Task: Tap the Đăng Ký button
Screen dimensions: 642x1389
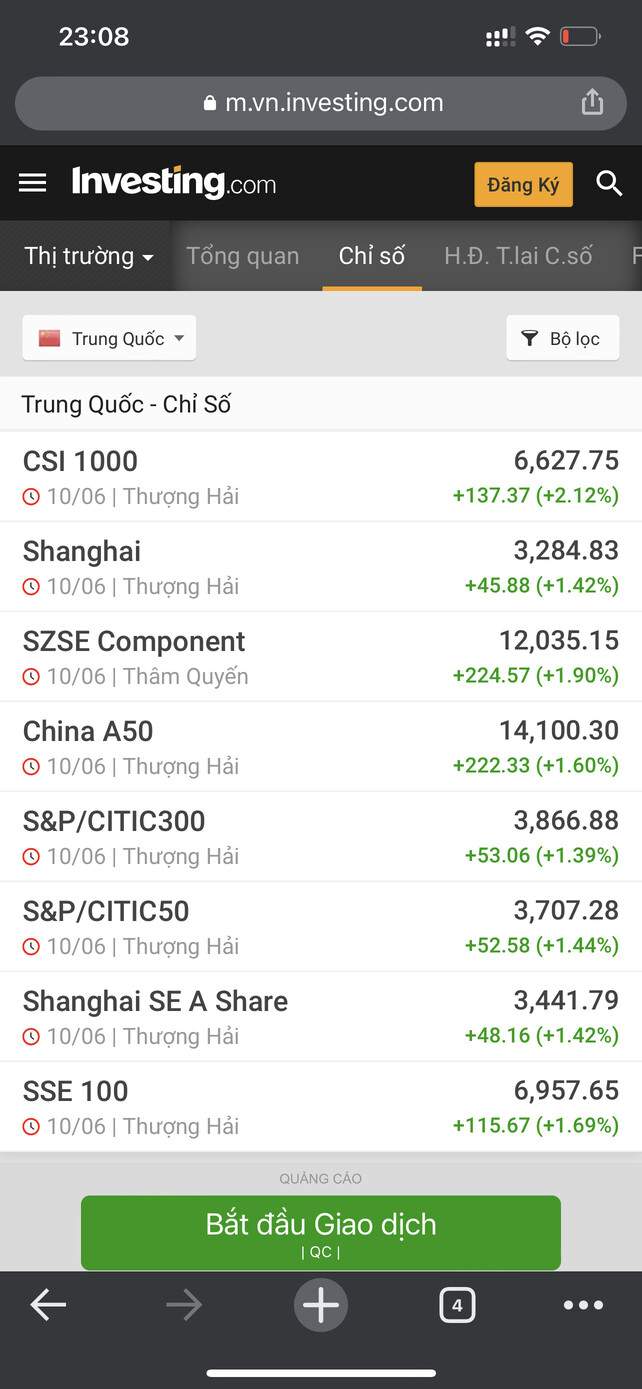Action: (523, 185)
